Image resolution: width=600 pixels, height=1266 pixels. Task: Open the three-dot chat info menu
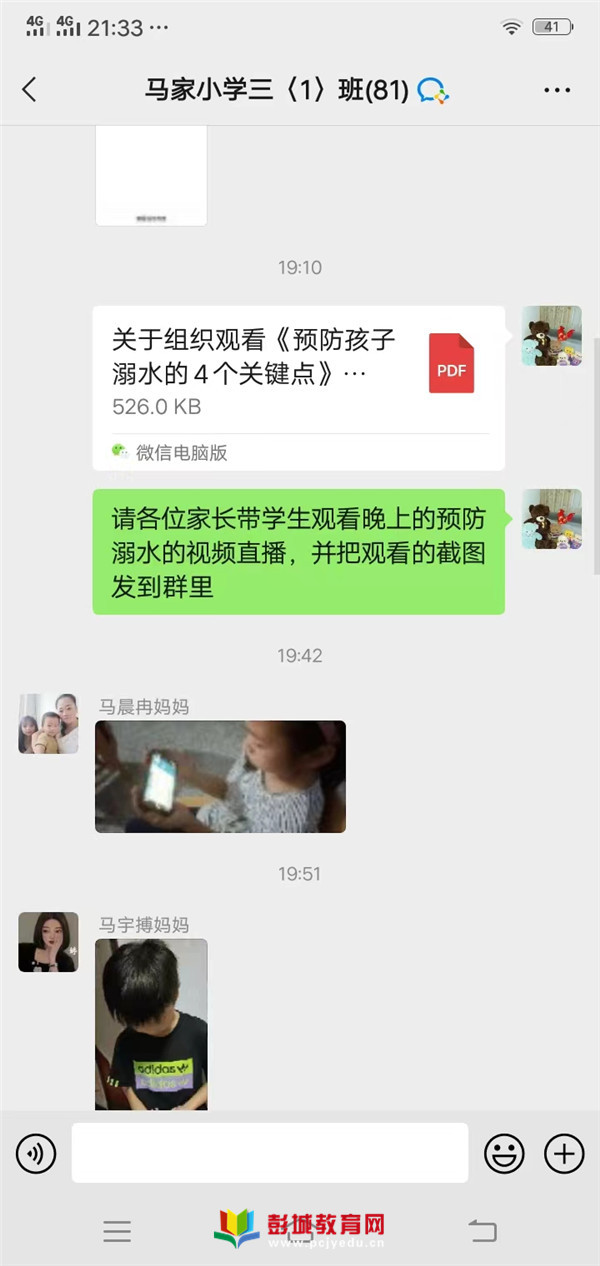pyautogui.click(x=557, y=90)
